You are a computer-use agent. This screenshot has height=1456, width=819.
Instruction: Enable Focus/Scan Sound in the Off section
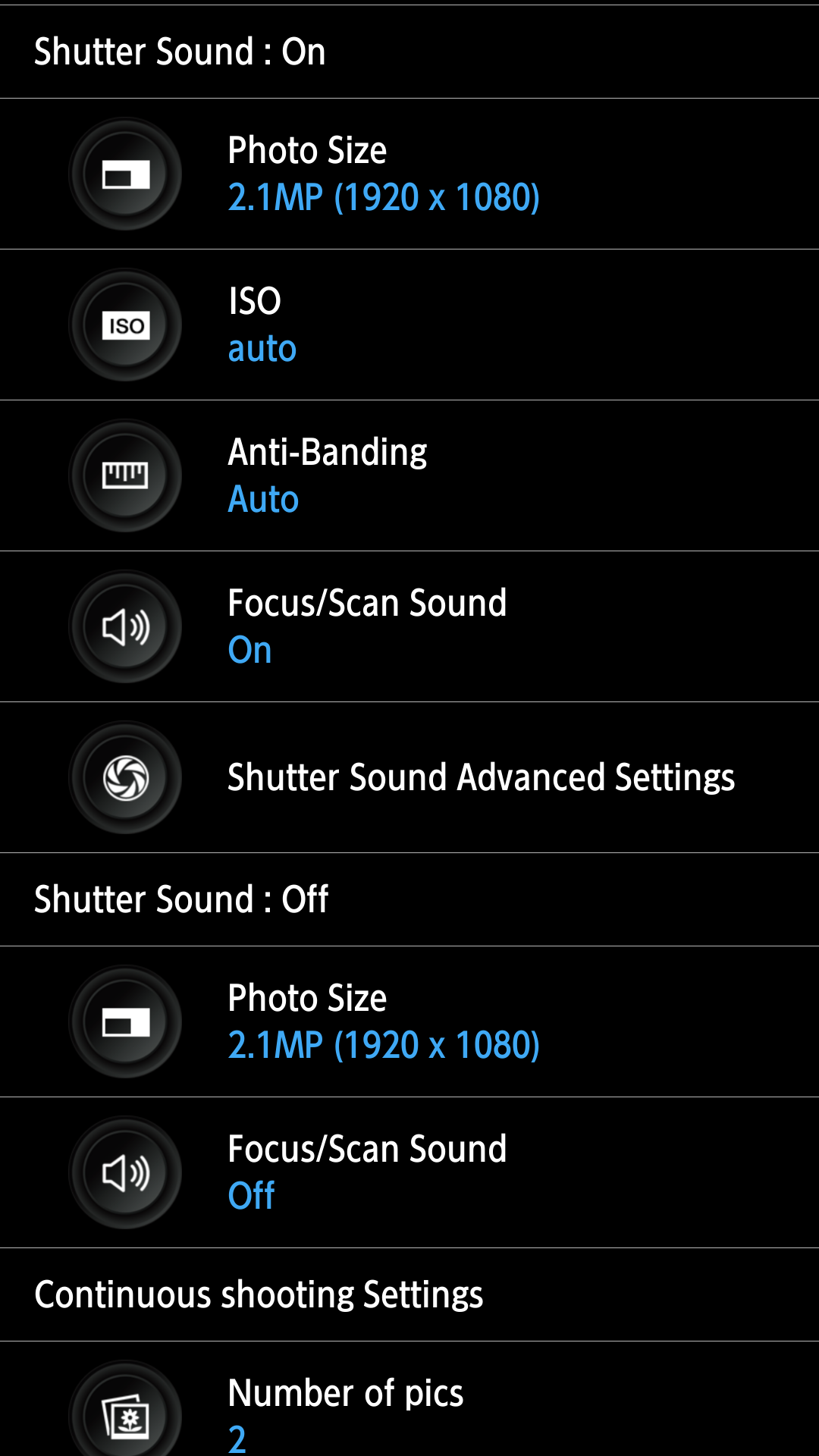[x=409, y=1172]
